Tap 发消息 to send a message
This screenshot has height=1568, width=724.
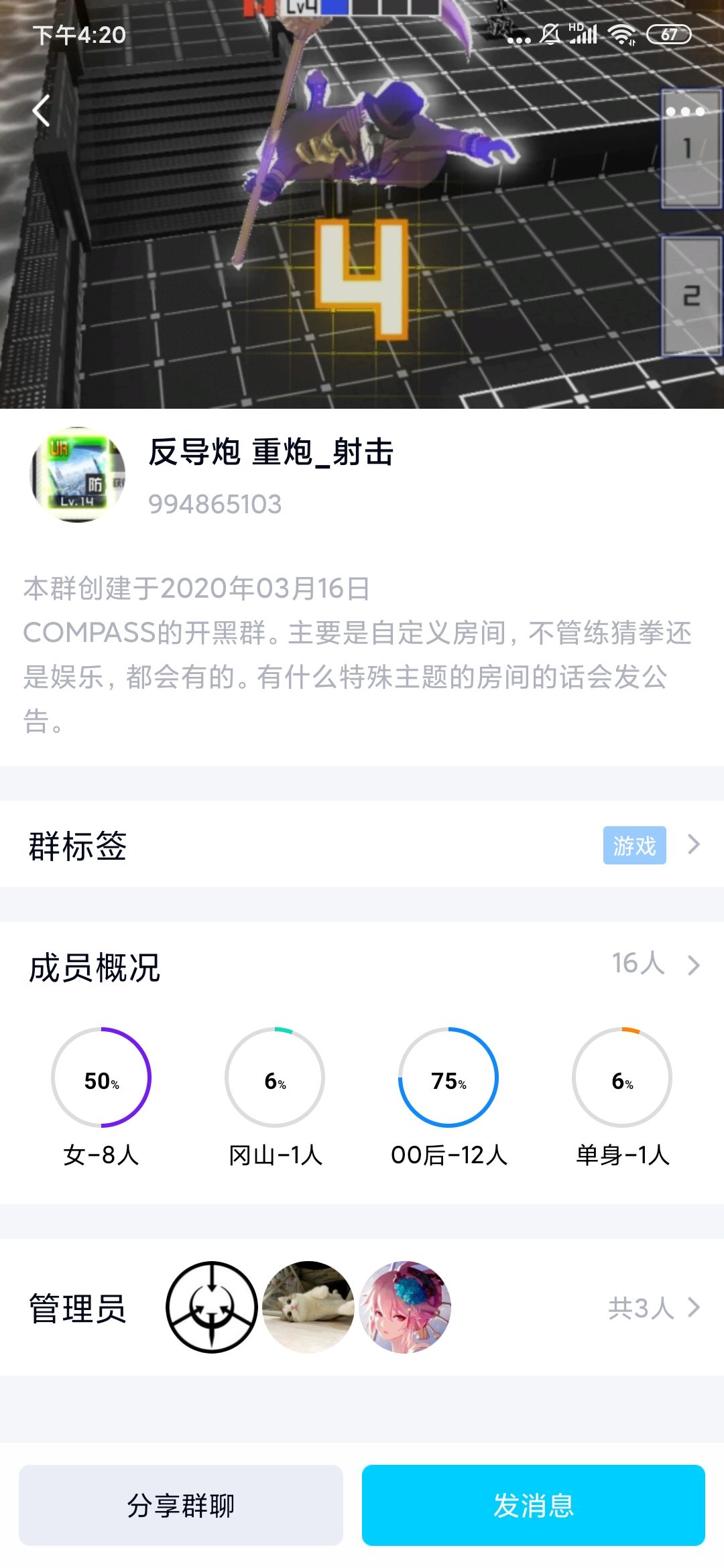(x=534, y=1505)
